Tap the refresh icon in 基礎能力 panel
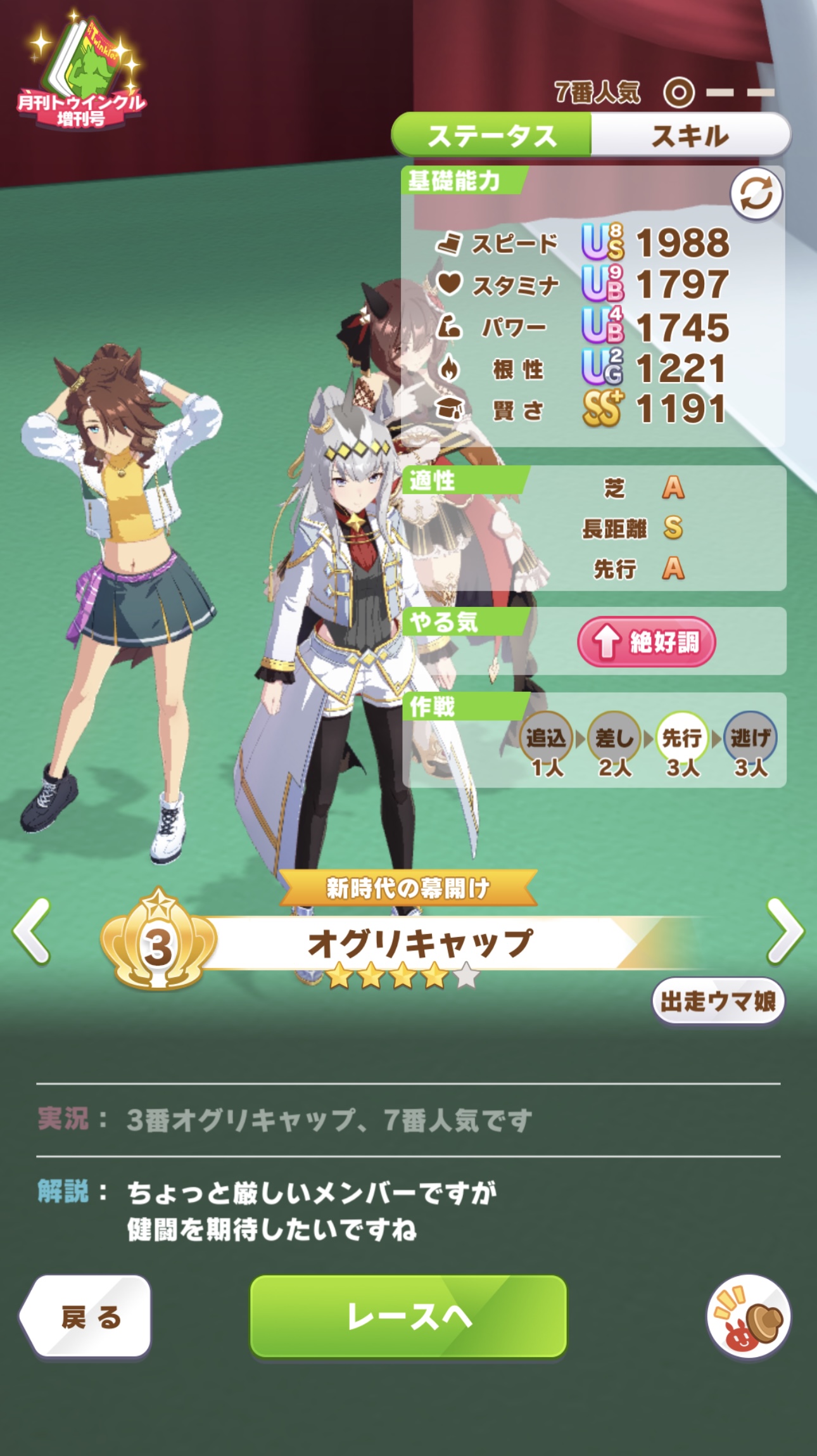Image resolution: width=817 pixels, height=1456 pixels. click(x=756, y=195)
